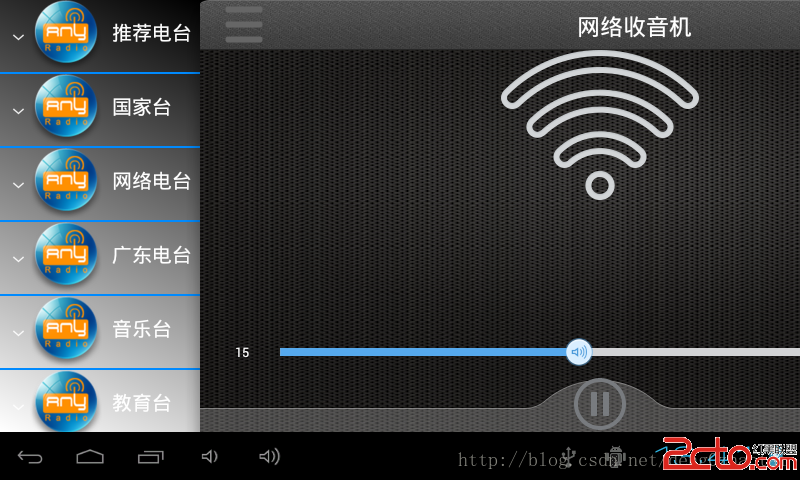Viewport: 800px width, 480px height.
Task: Pause the radio playback
Action: point(599,404)
